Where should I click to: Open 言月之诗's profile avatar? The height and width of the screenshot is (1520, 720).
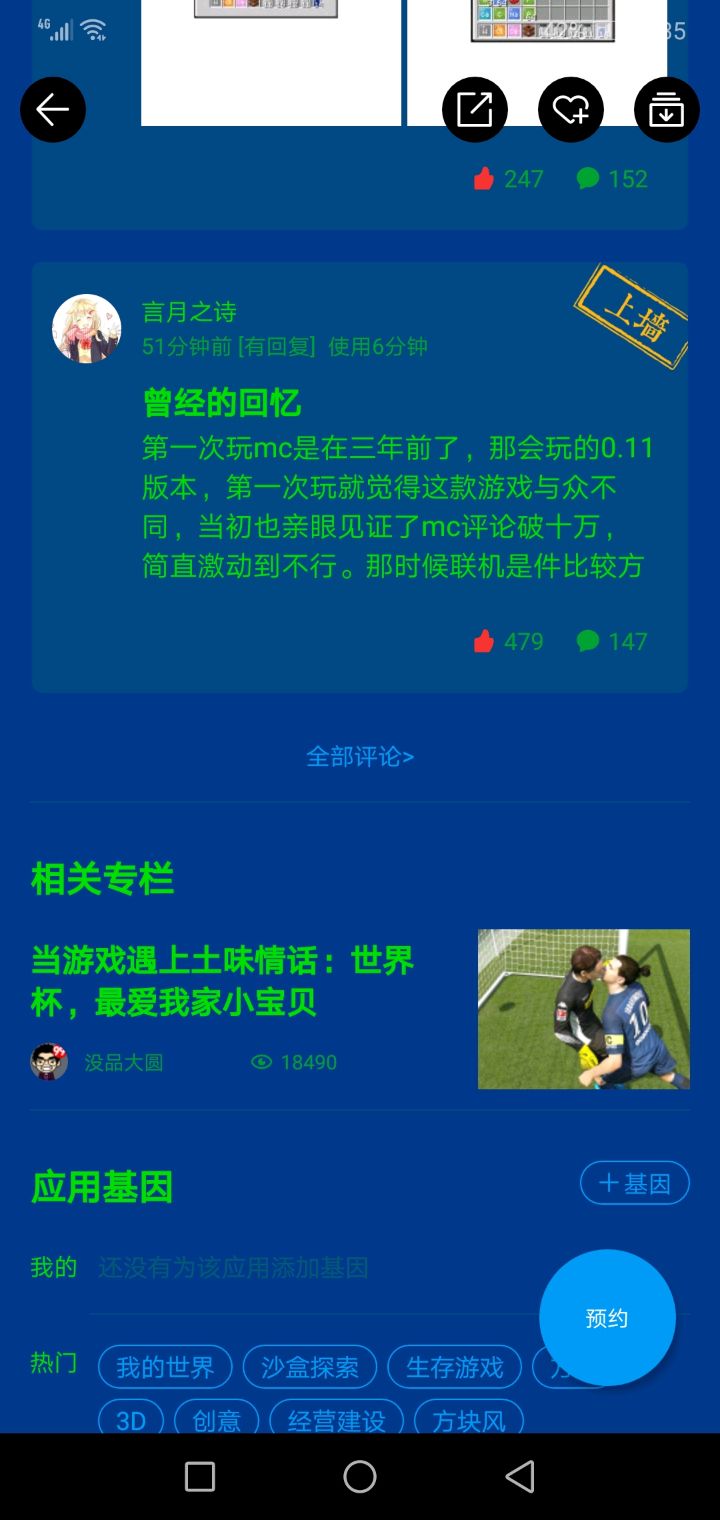[x=87, y=328]
